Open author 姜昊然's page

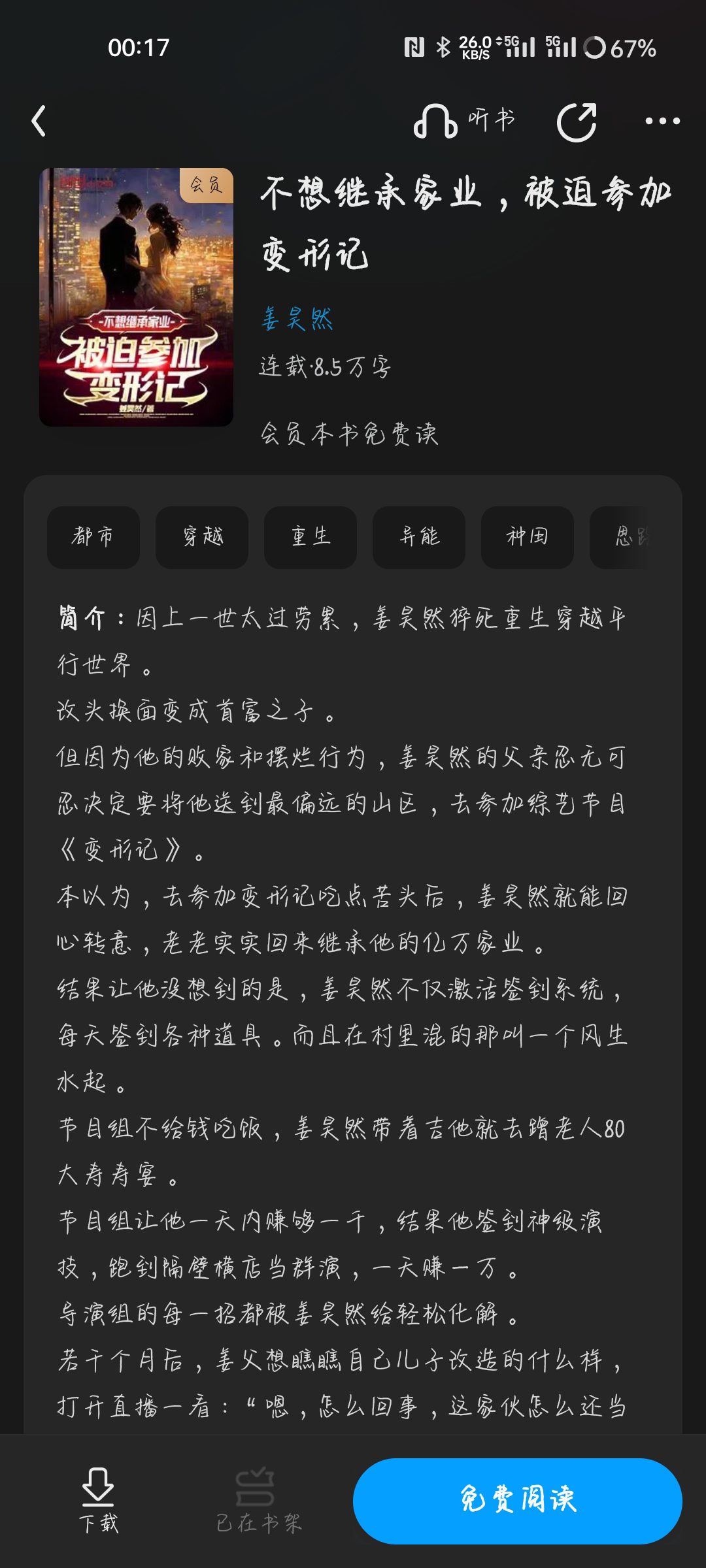click(x=297, y=319)
